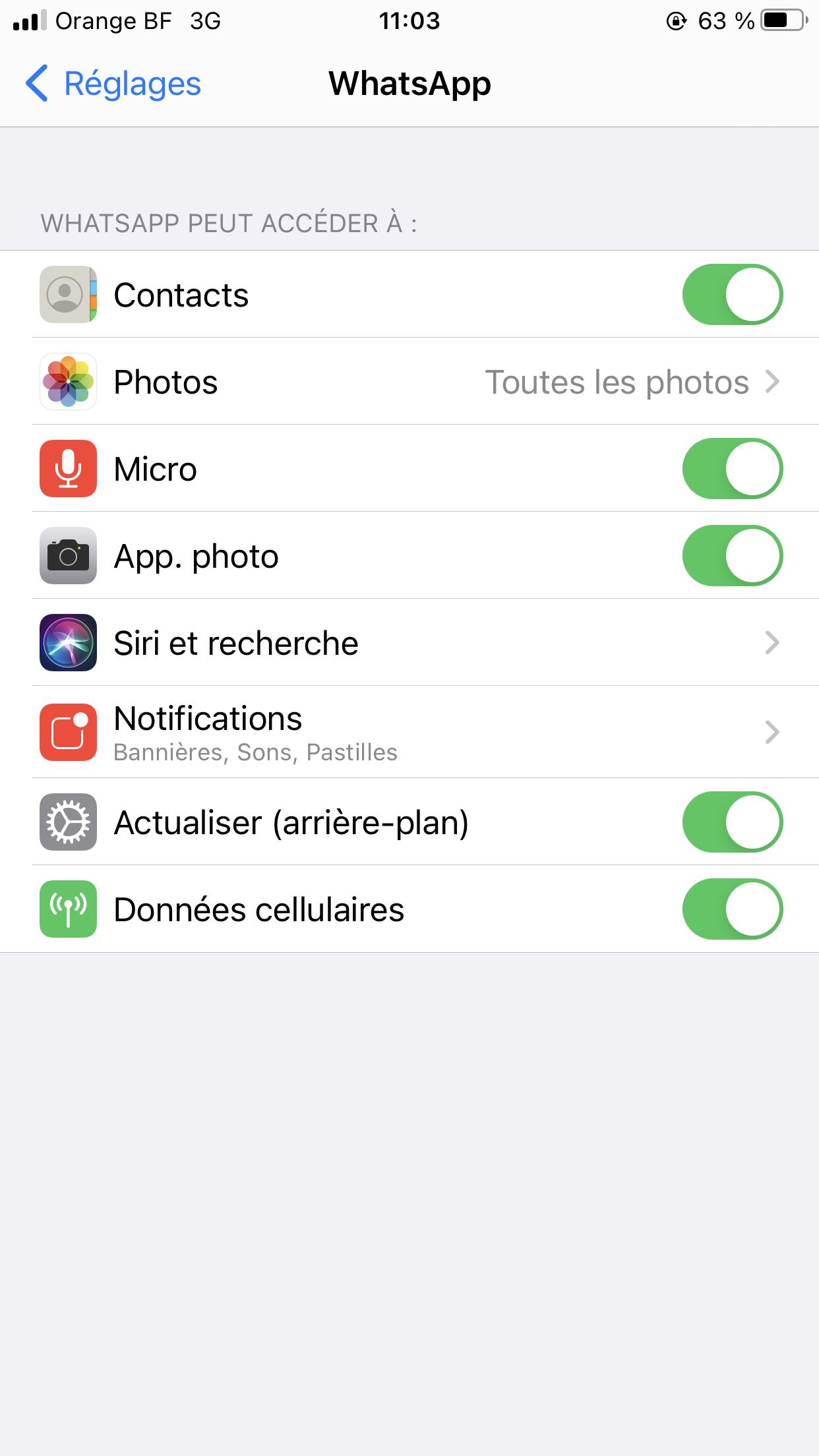
Task: Go back to Réglages
Action: (113, 84)
